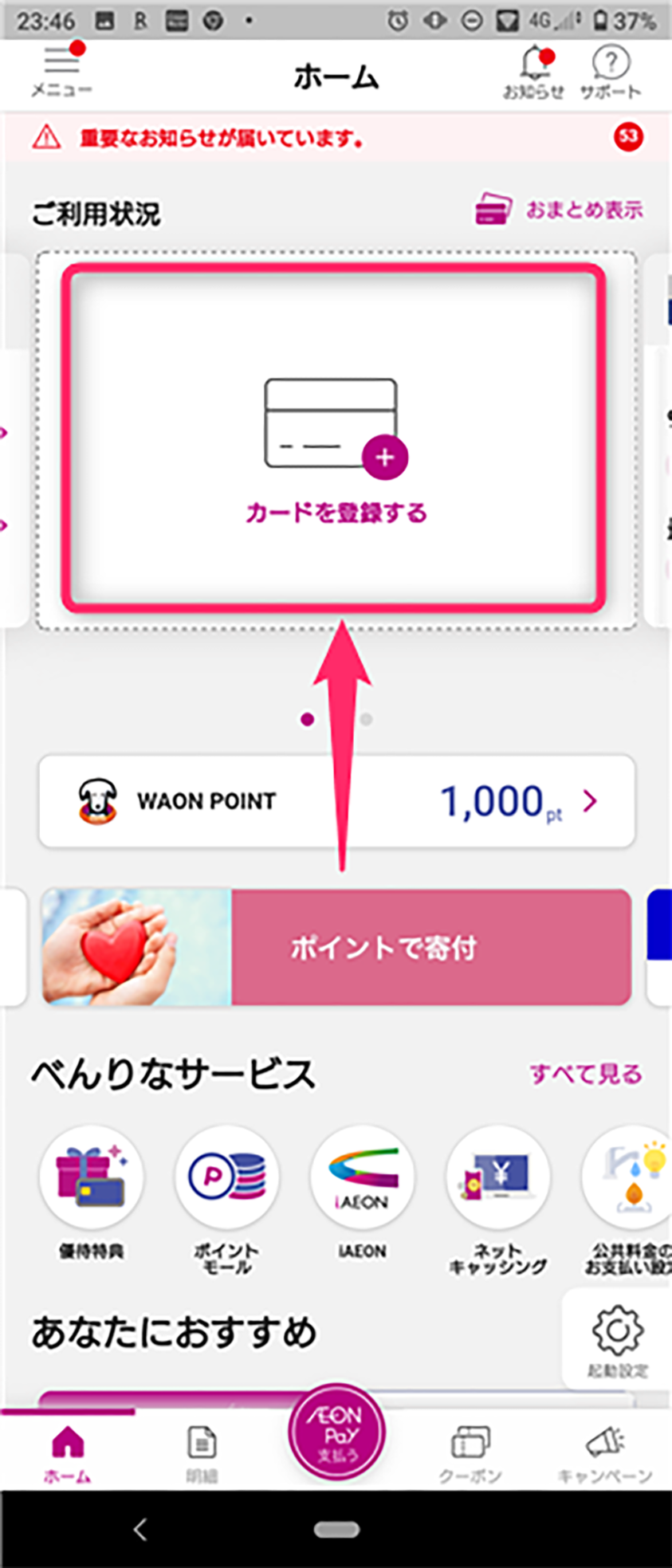Switch to the 明細 tab
Image resolution: width=672 pixels, height=1568 pixels.
coord(202,1452)
